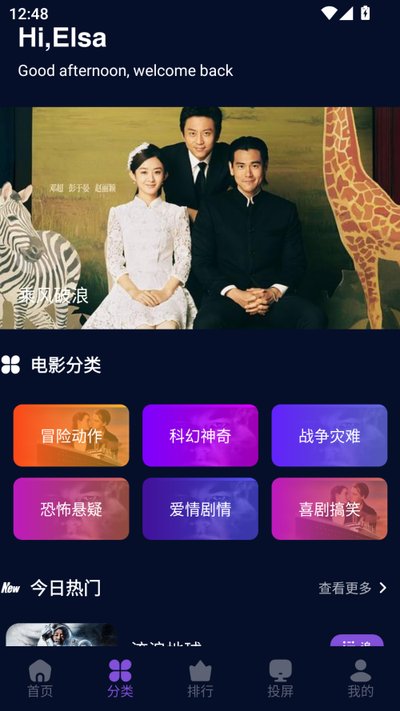Open the 乘风破浪 movie banner
Image resolution: width=400 pixels, height=711 pixels.
pyautogui.click(x=200, y=218)
